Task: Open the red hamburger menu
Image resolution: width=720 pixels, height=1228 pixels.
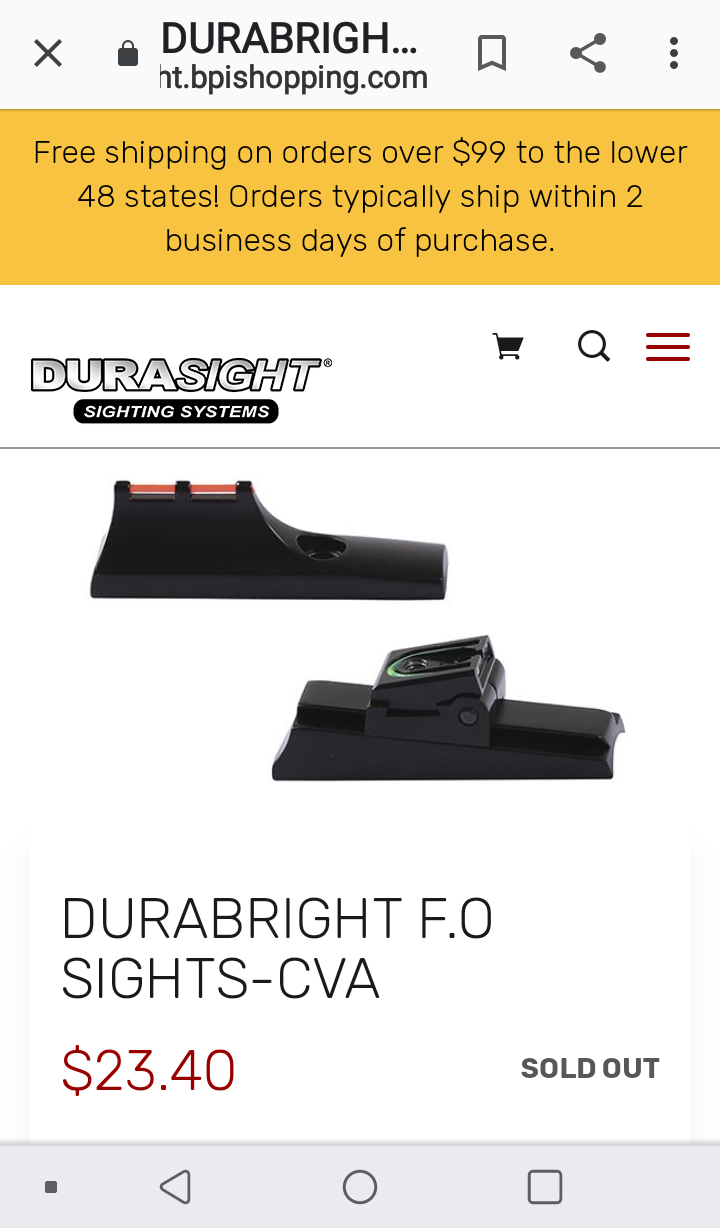Action: [x=667, y=347]
